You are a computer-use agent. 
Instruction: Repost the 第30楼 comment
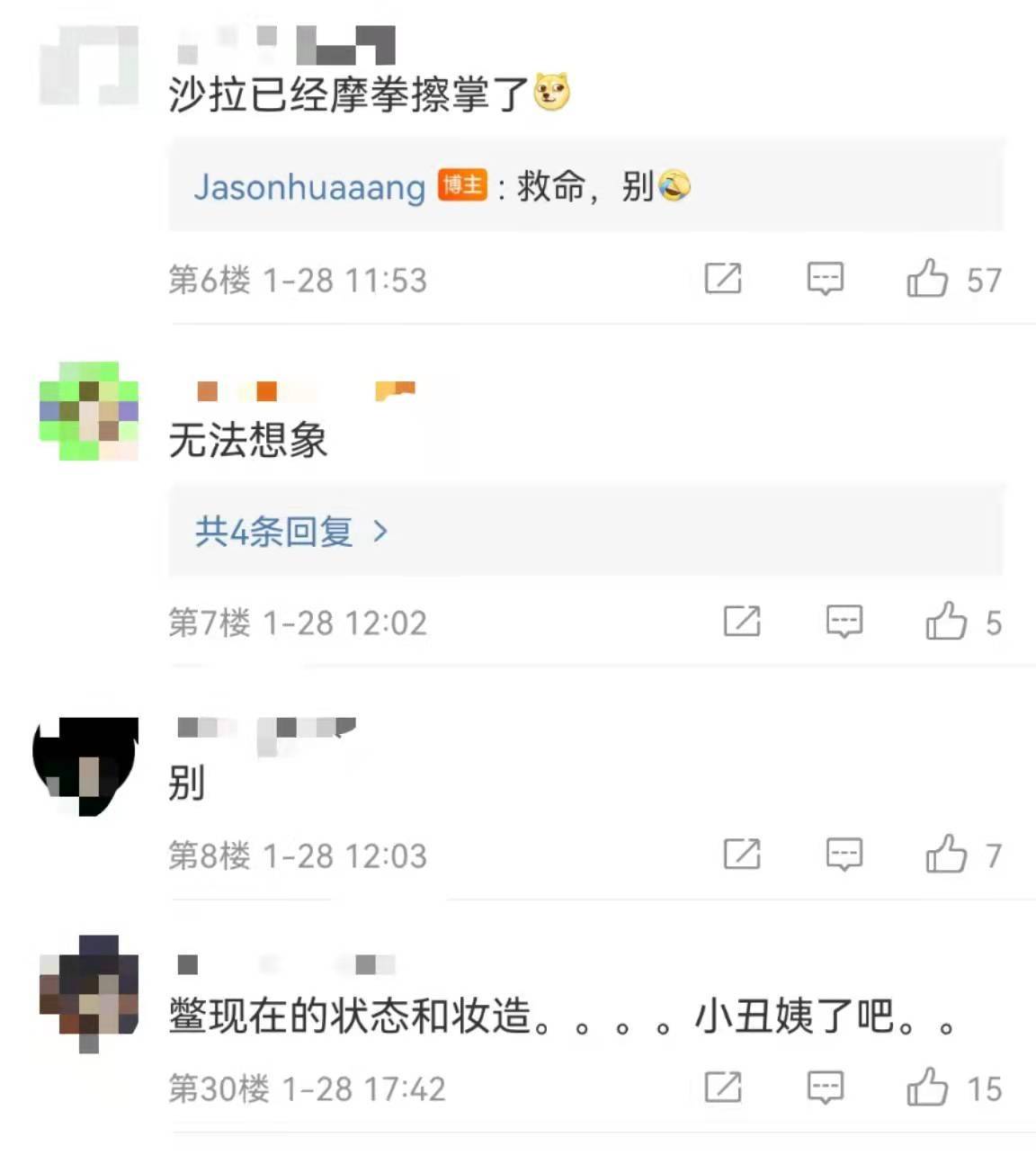pos(723,1088)
